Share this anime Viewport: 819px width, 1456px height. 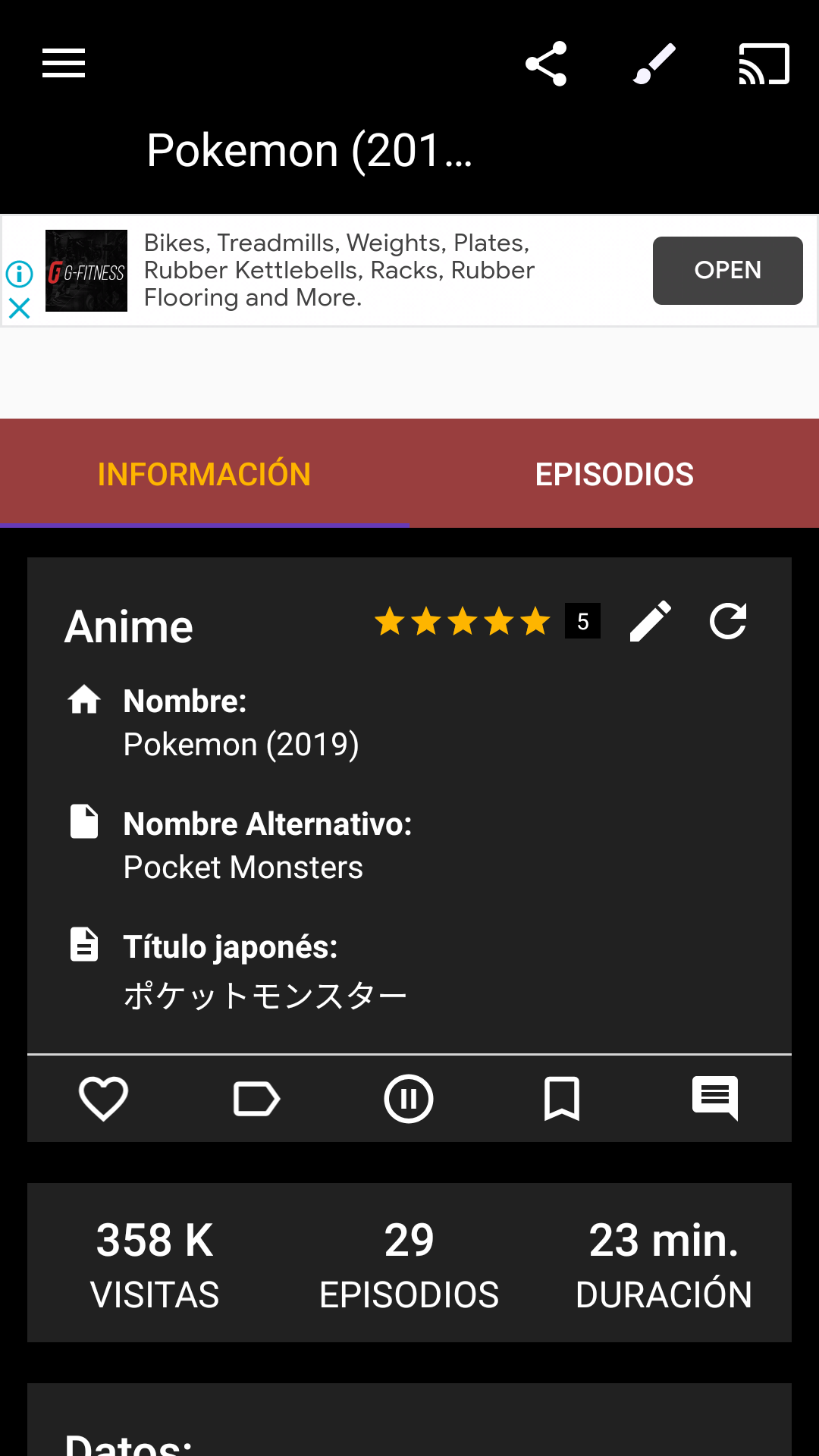click(546, 64)
